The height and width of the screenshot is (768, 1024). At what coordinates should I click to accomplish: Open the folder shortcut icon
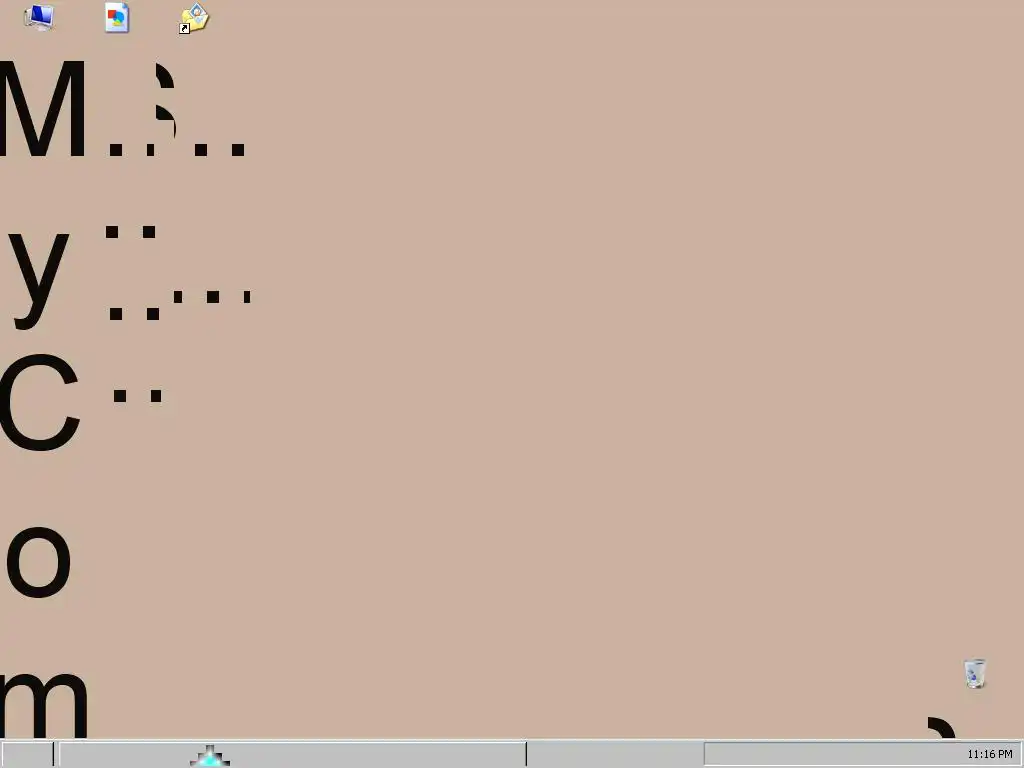click(x=194, y=18)
